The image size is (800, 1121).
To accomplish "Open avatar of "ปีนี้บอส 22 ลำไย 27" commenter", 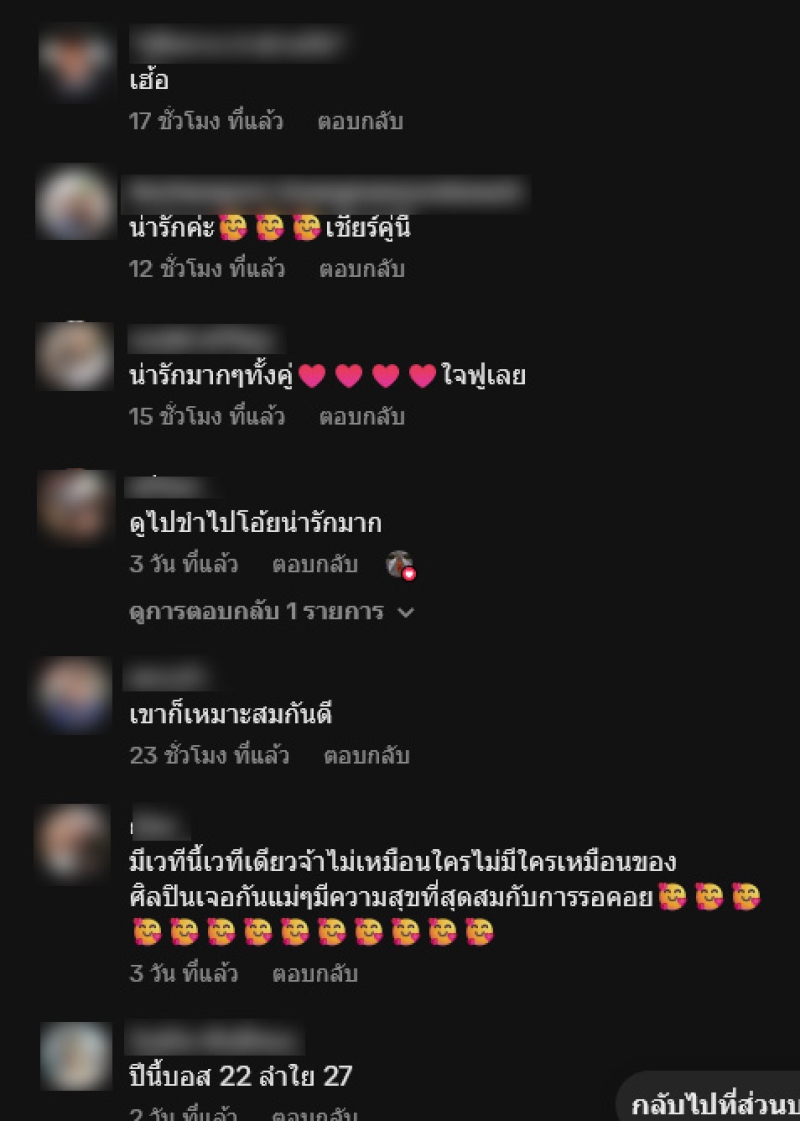I will tap(74, 1057).
